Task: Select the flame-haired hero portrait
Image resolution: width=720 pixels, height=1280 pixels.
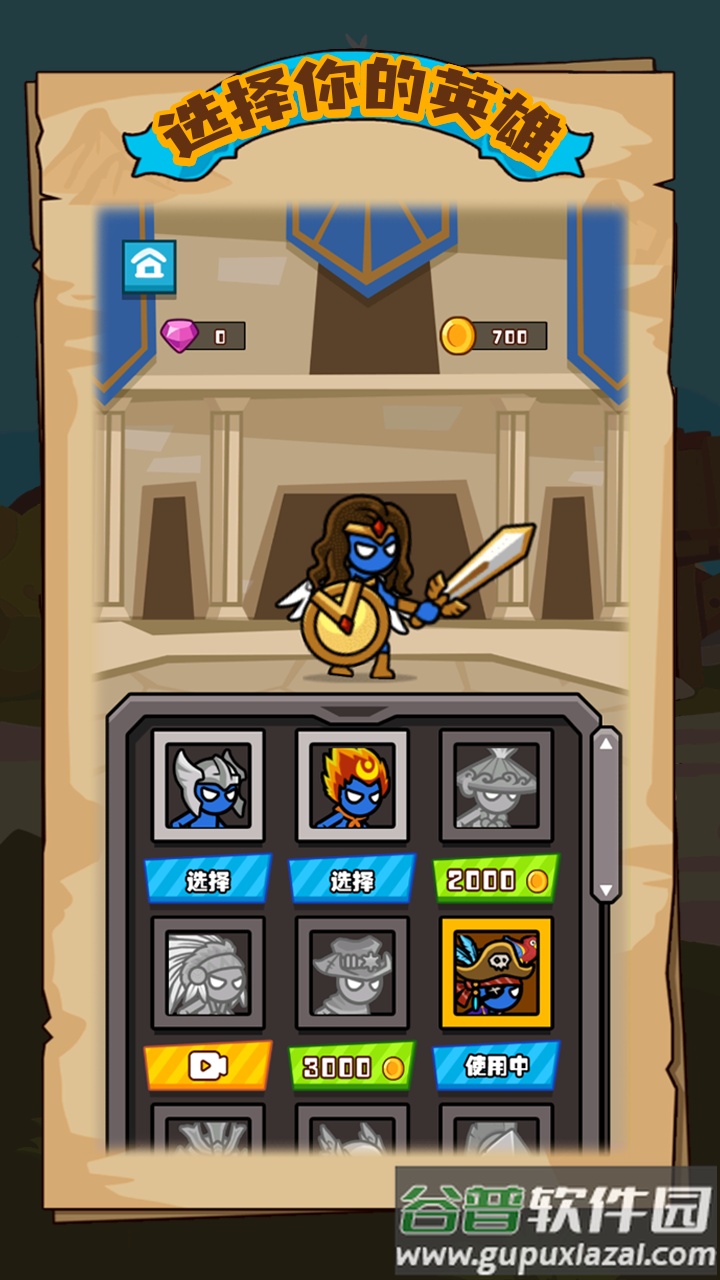Action: [x=353, y=786]
